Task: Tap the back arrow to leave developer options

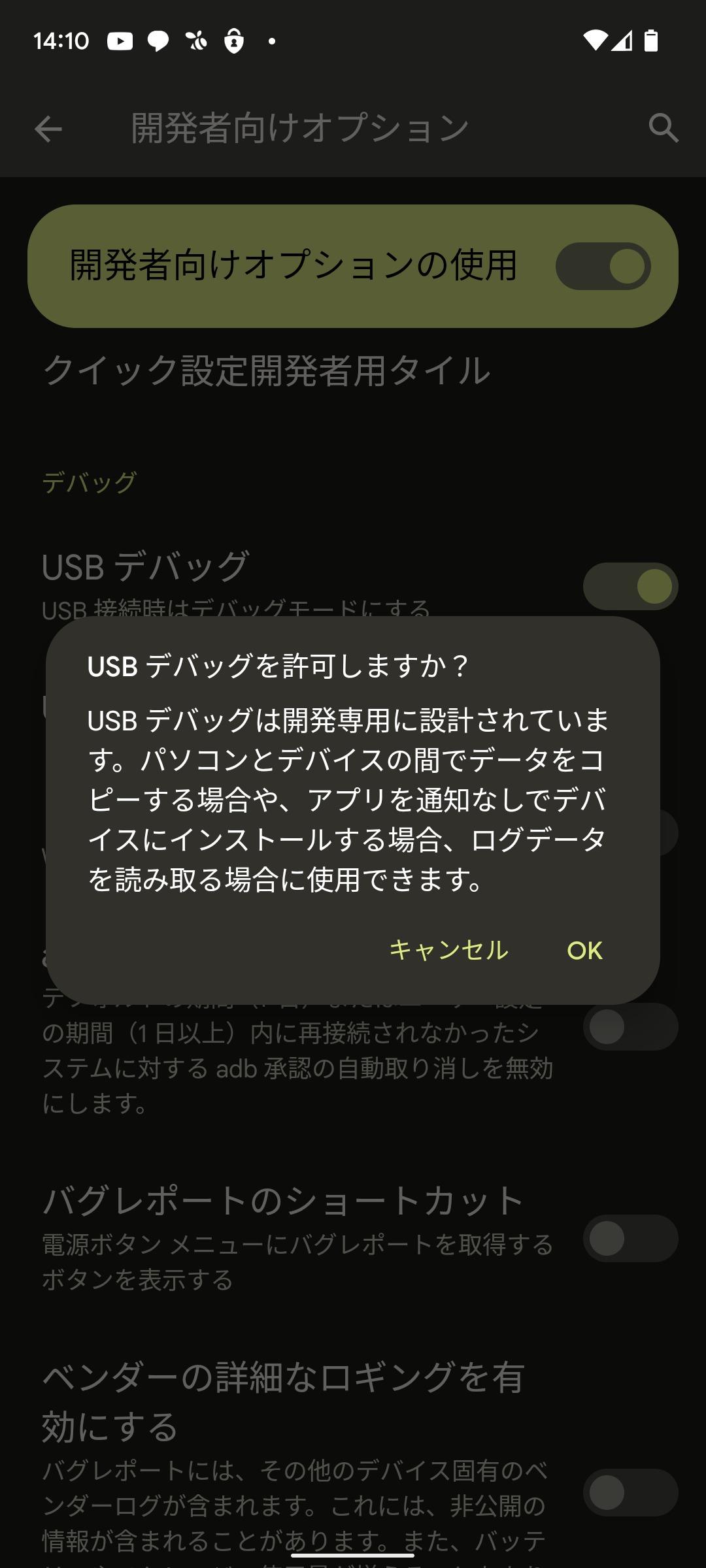Action: pos(47,128)
